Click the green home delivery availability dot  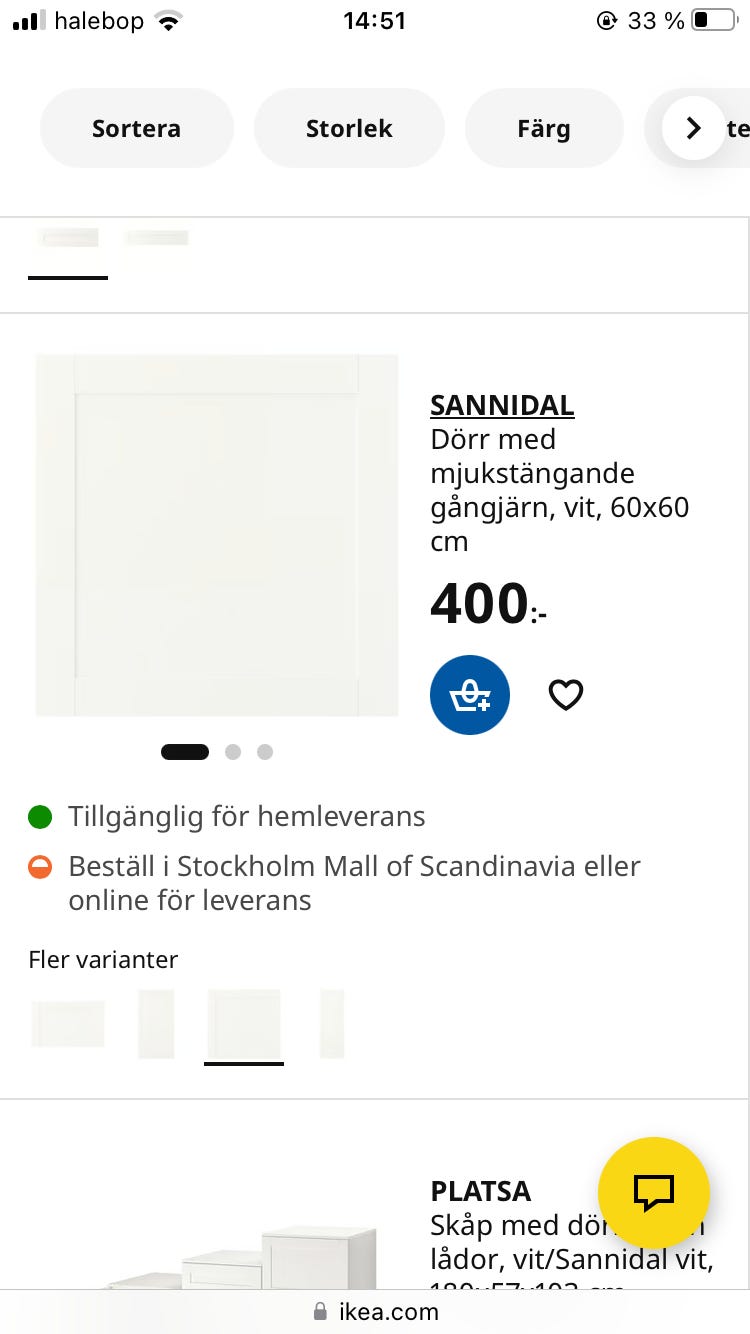(x=40, y=817)
